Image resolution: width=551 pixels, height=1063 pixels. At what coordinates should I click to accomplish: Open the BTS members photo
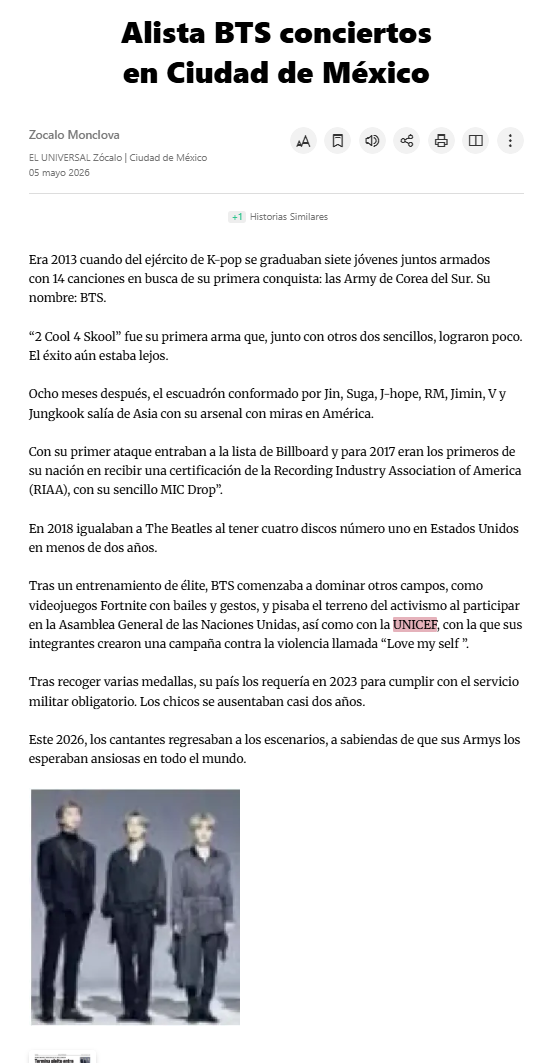[x=136, y=907]
